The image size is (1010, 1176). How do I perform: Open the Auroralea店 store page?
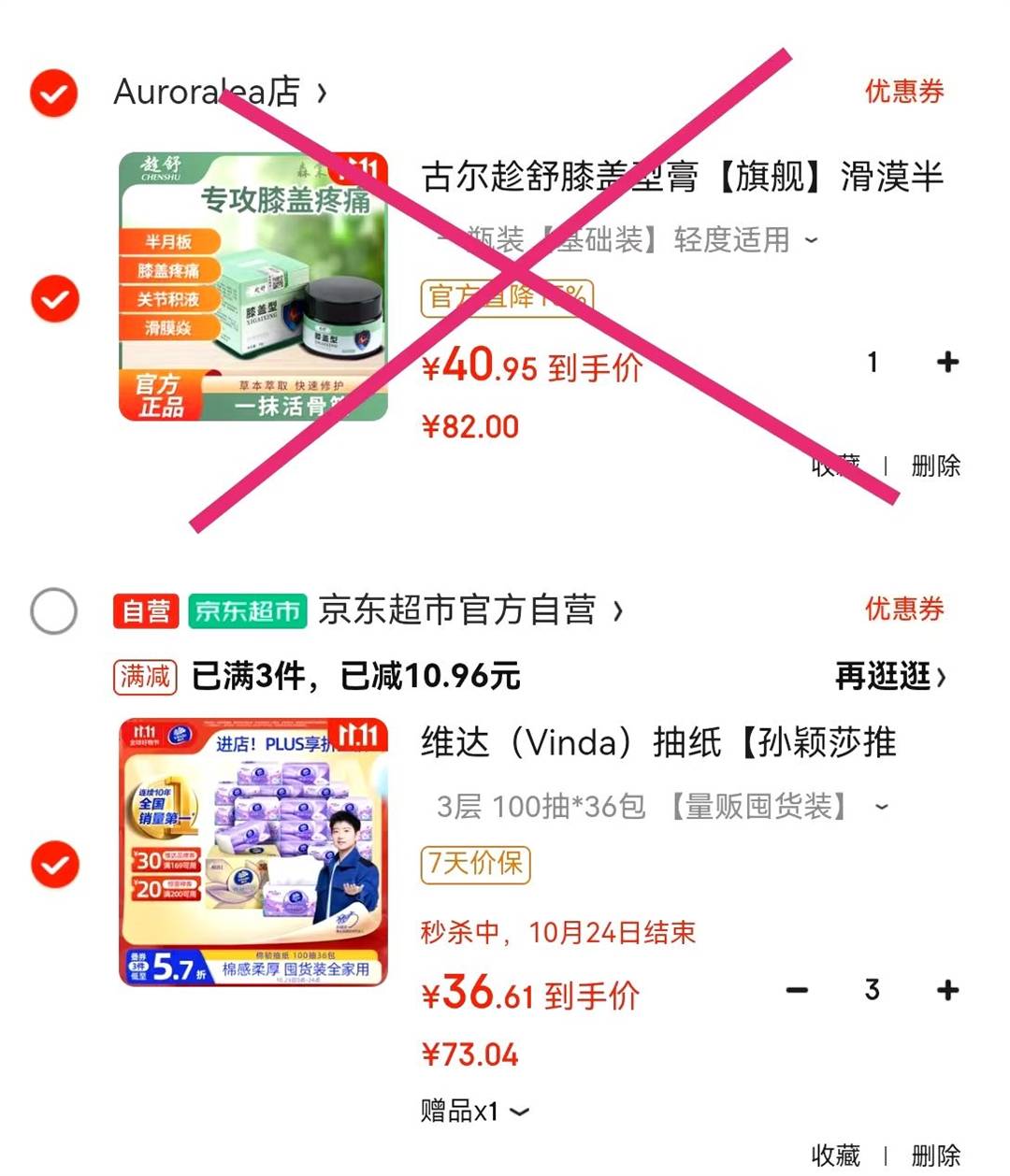coord(220,93)
